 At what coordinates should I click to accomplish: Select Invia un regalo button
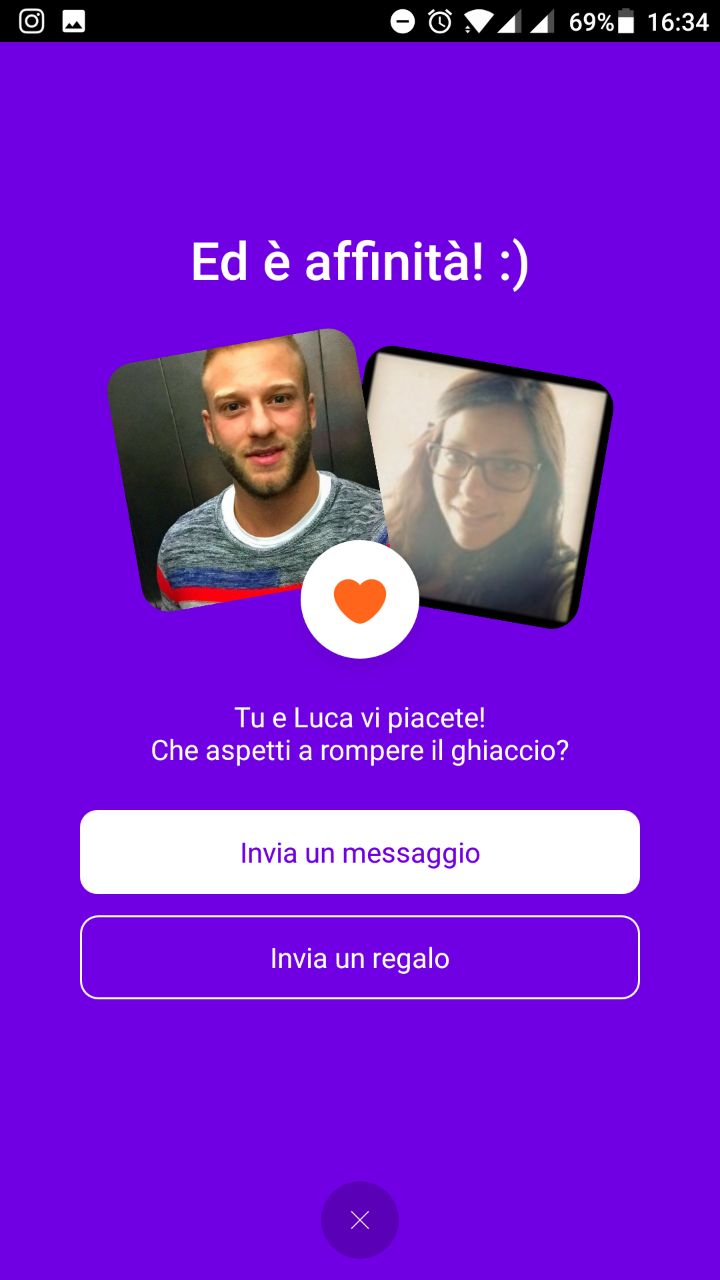click(360, 958)
